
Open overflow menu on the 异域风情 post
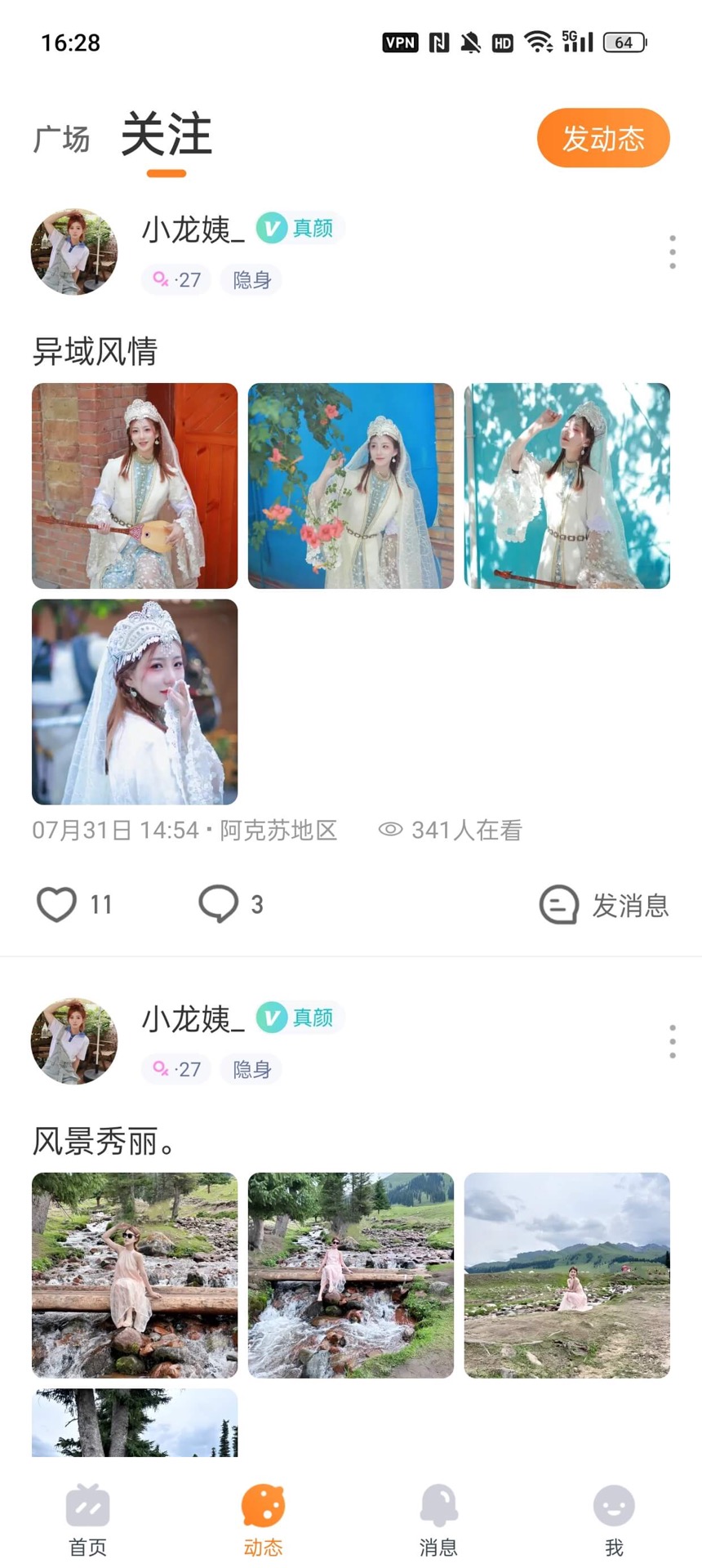pos(672,252)
